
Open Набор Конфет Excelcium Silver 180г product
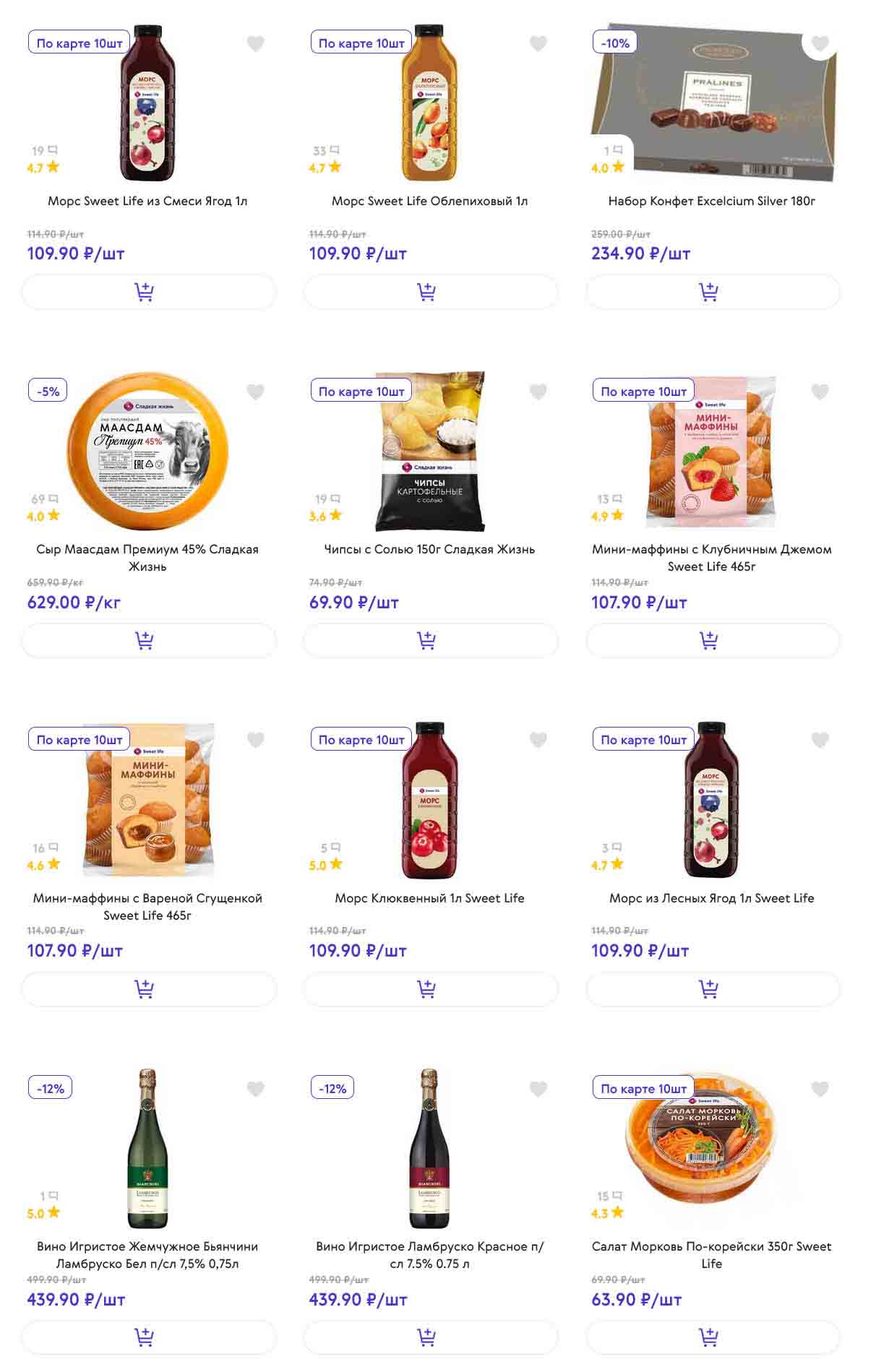pos(711,201)
